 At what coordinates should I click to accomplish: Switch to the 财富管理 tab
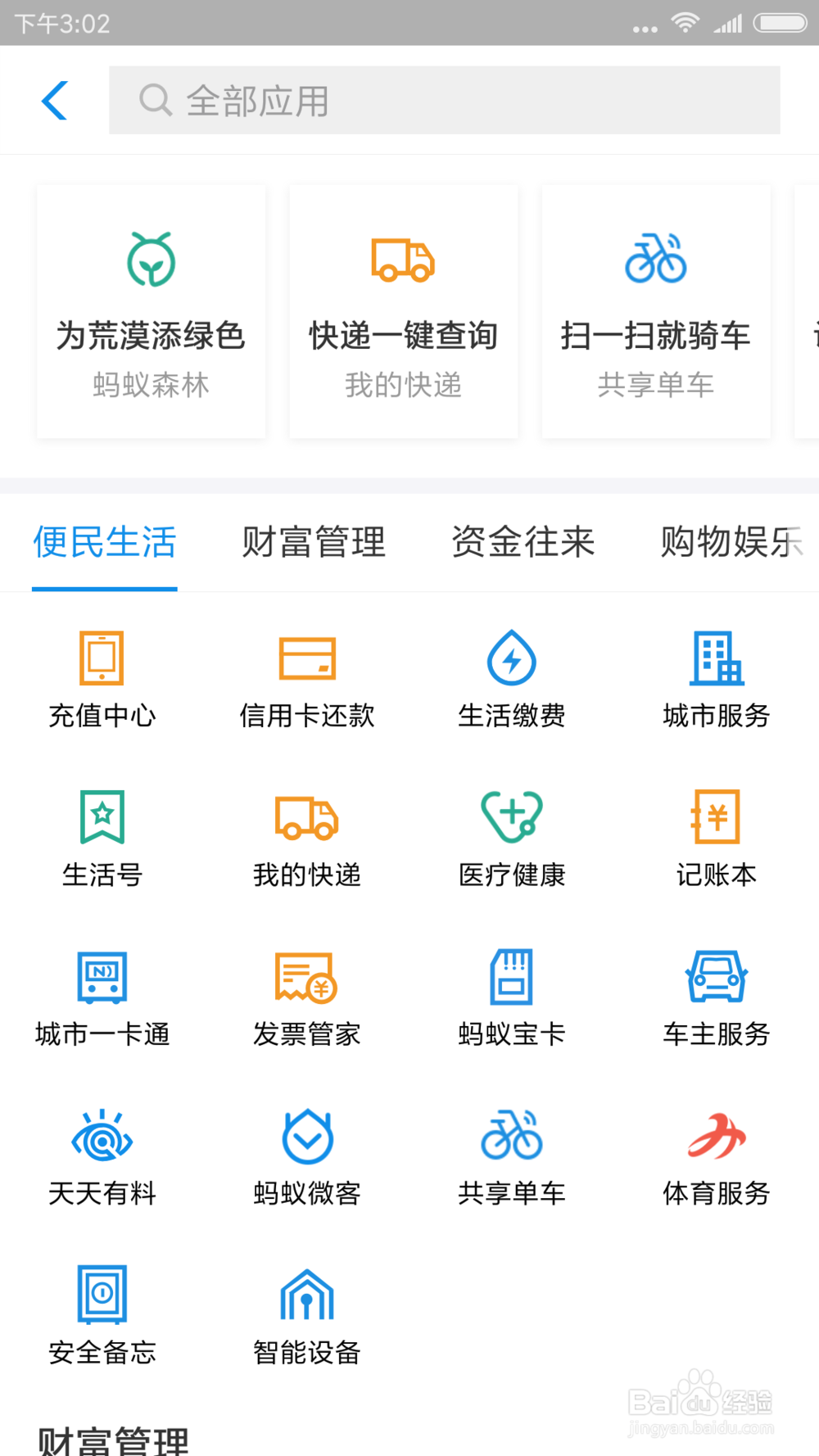pyautogui.click(x=314, y=542)
